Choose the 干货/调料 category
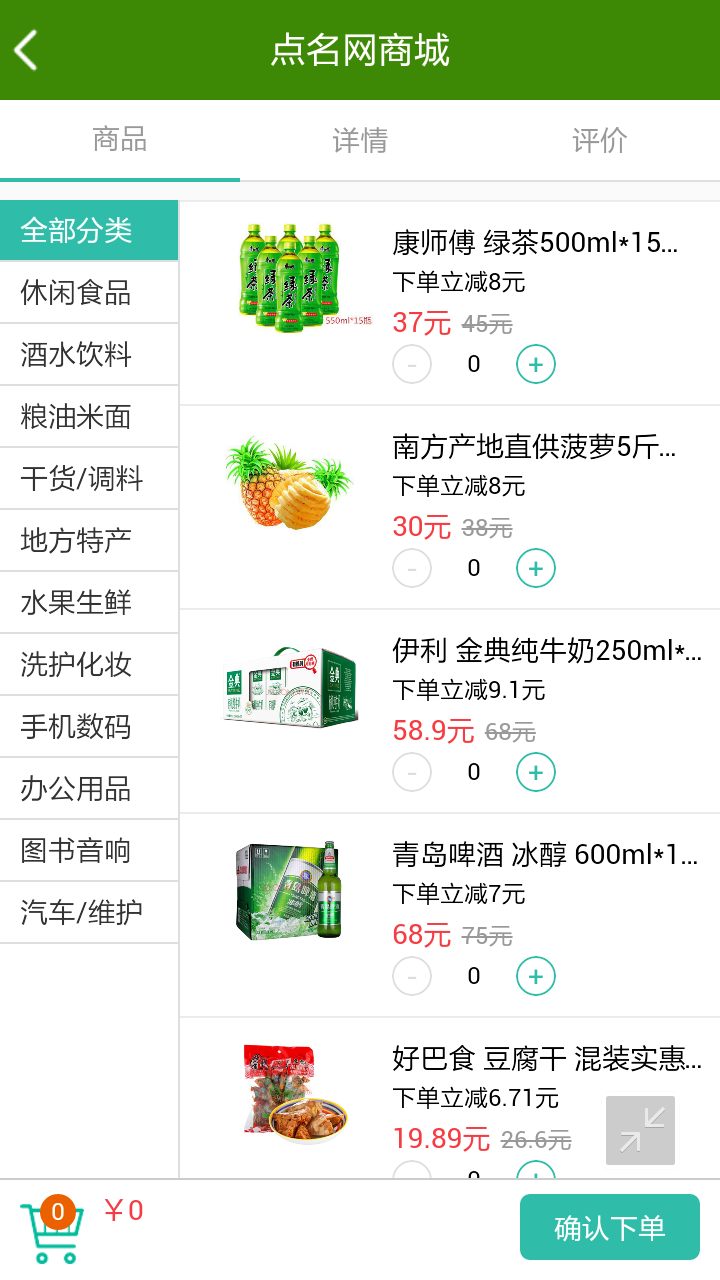The width and height of the screenshot is (720, 1280). coord(89,479)
